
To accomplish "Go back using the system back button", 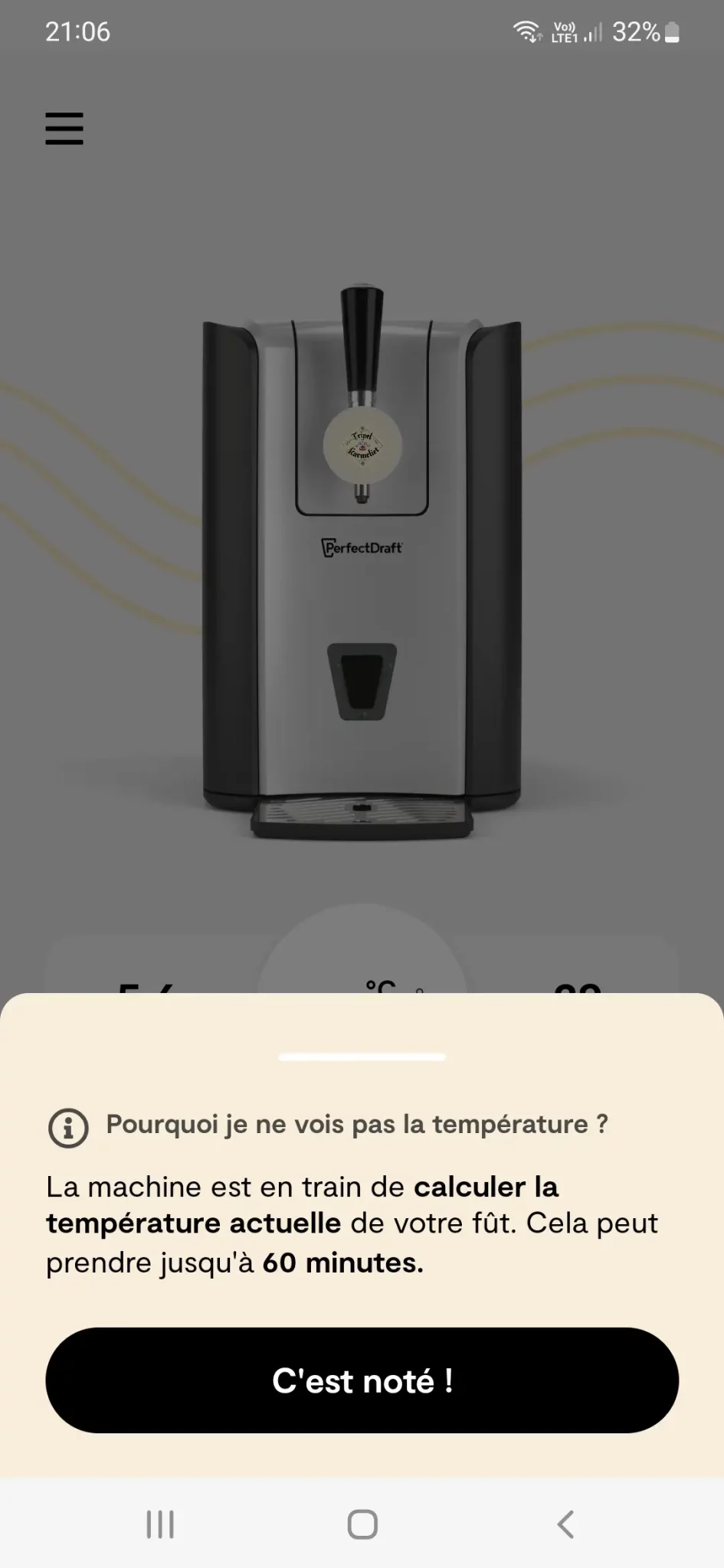I will click(565, 1524).
